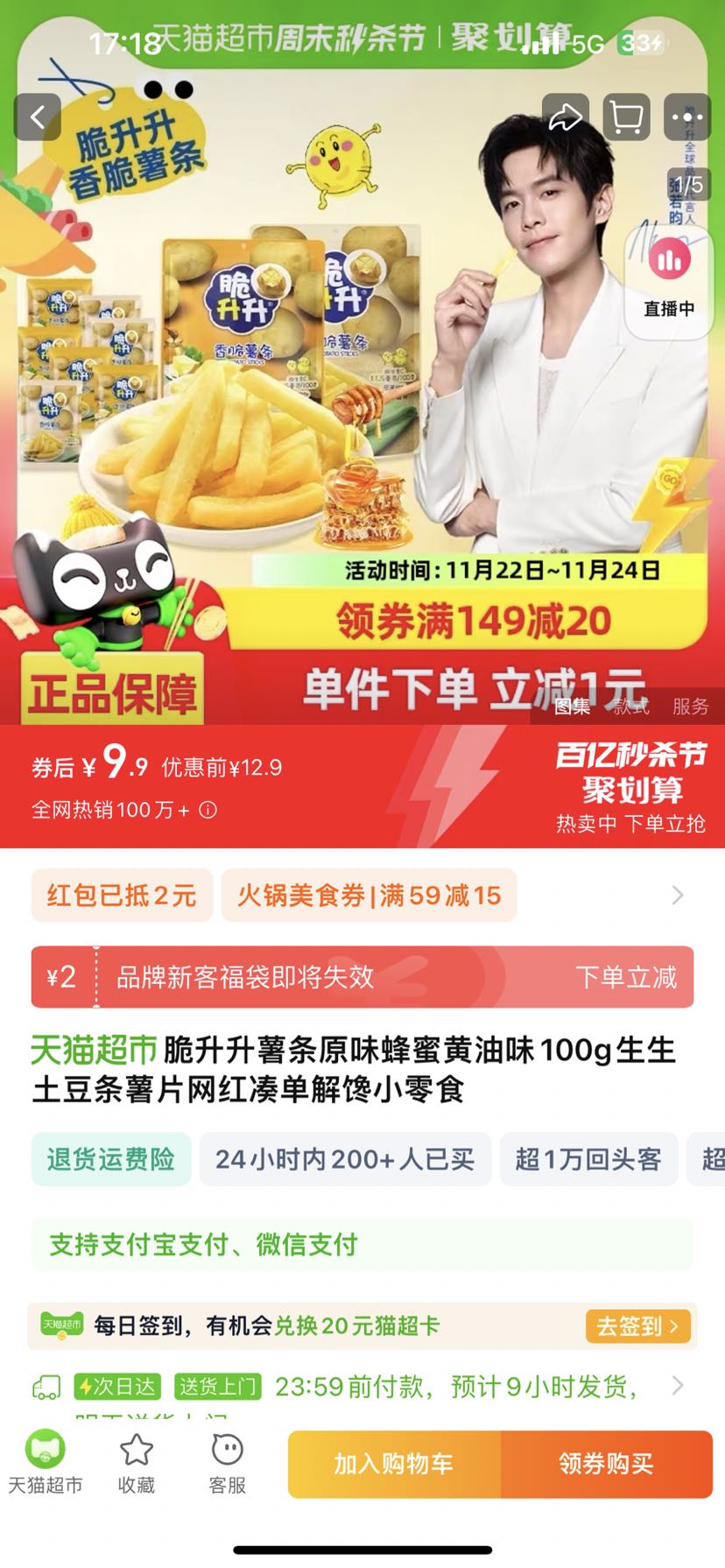Tap the info icon beside 全网热销100万+
Screen dimensions: 725x1568
(x=208, y=810)
